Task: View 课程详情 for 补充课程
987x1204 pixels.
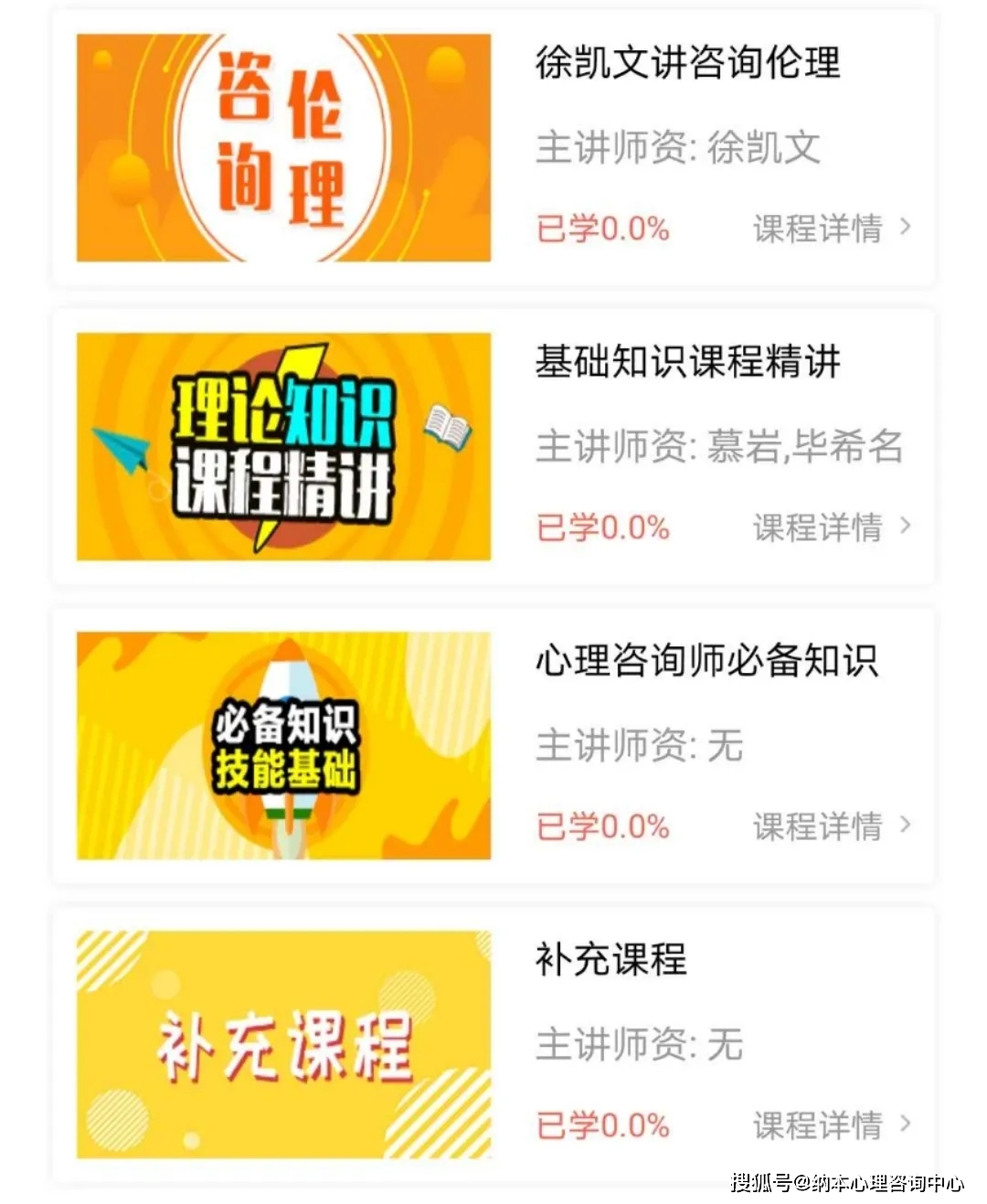Action: coord(832,1124)
